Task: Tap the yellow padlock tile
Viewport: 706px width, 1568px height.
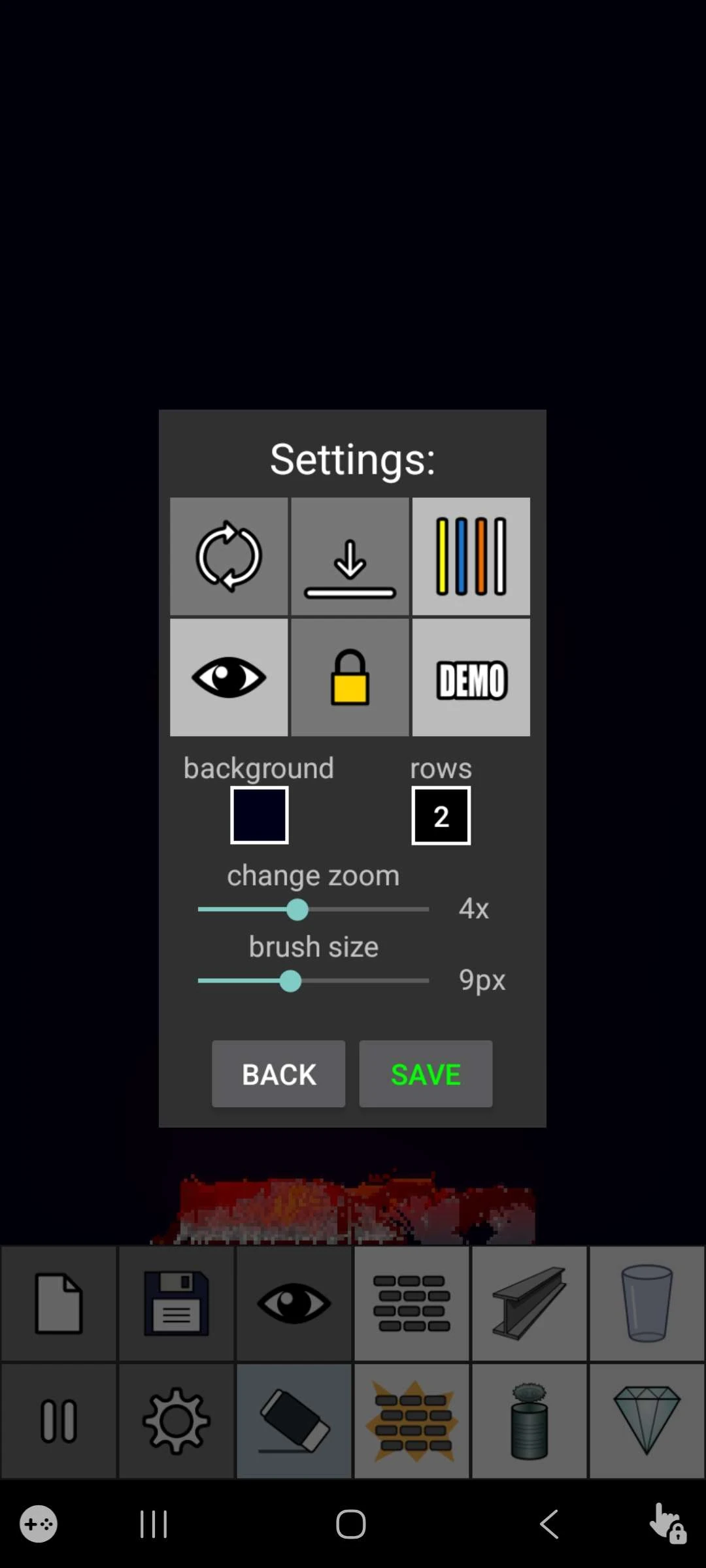Action: pos(350,678)
